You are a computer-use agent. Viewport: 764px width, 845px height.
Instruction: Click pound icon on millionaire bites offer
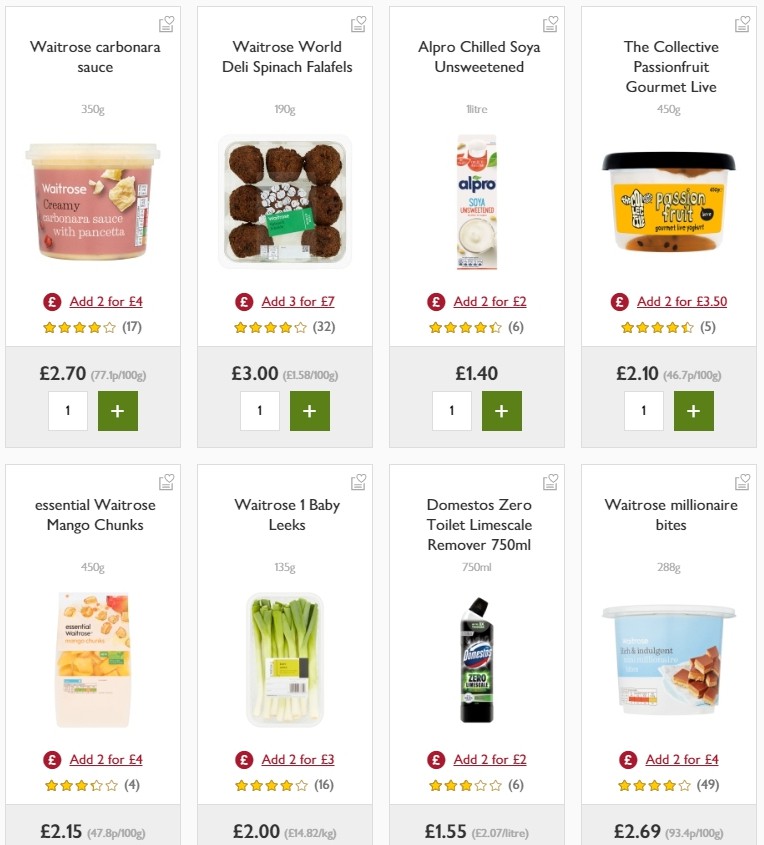point(627,759)
